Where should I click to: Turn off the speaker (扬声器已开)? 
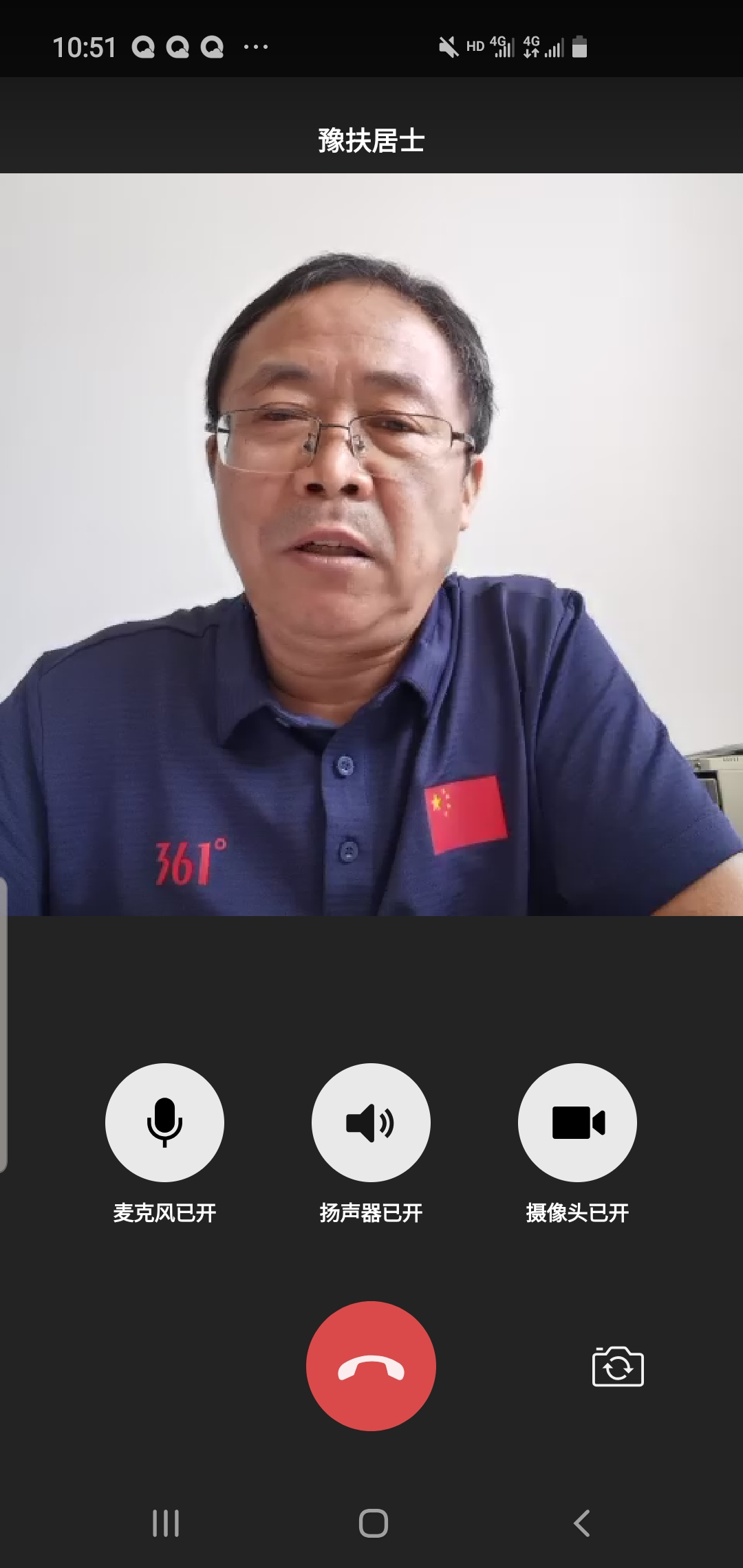[371, 1122]
